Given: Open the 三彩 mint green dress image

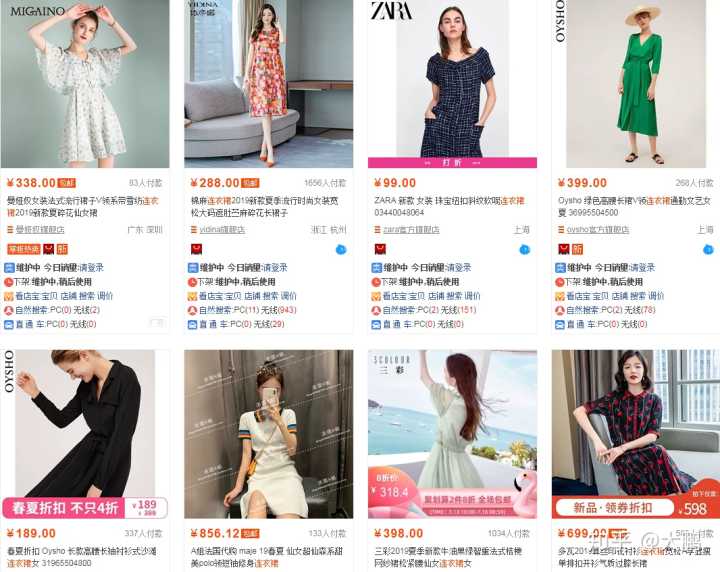Looking at the screenshot, I should coord(452,432).
